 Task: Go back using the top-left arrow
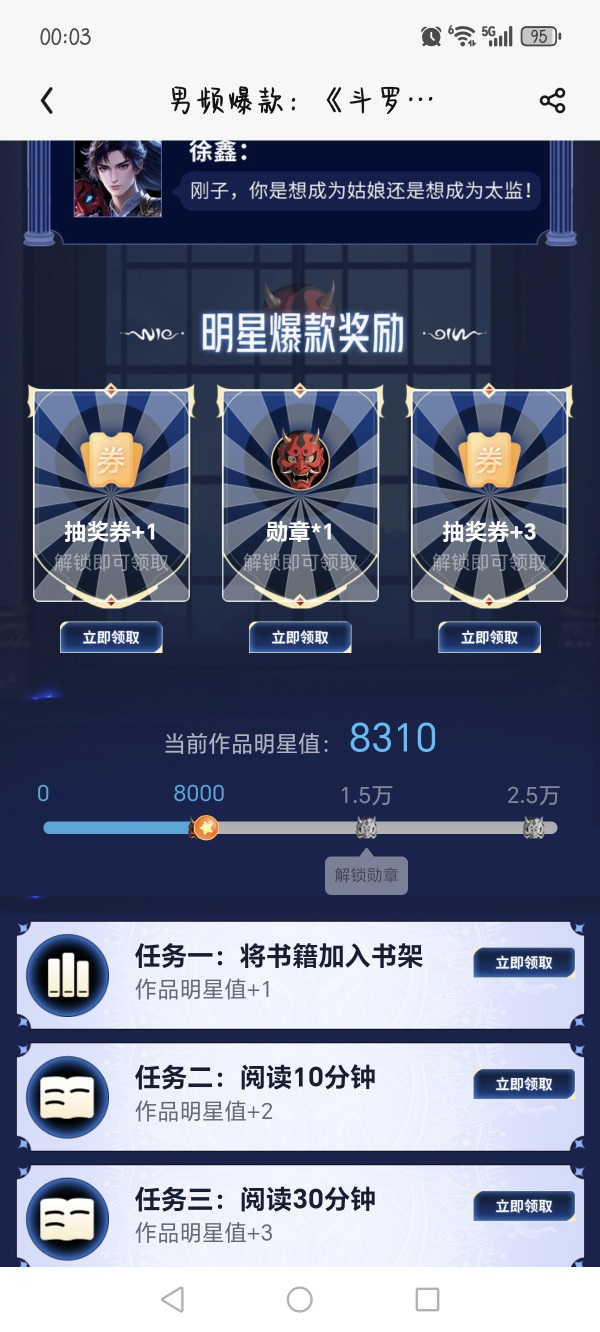pyautogui.click(x=47, y=100)
